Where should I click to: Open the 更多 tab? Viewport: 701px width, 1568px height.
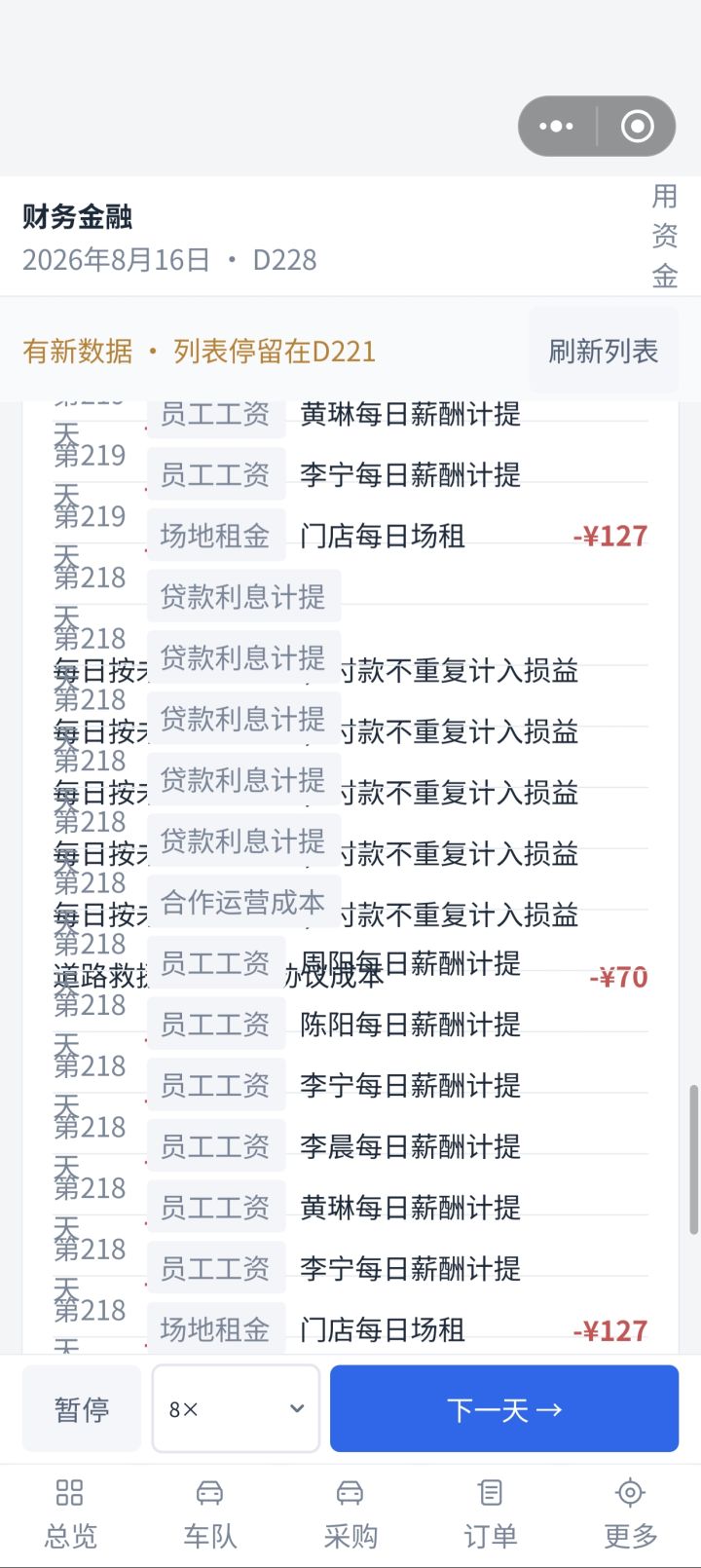(x=631, y=1514)
